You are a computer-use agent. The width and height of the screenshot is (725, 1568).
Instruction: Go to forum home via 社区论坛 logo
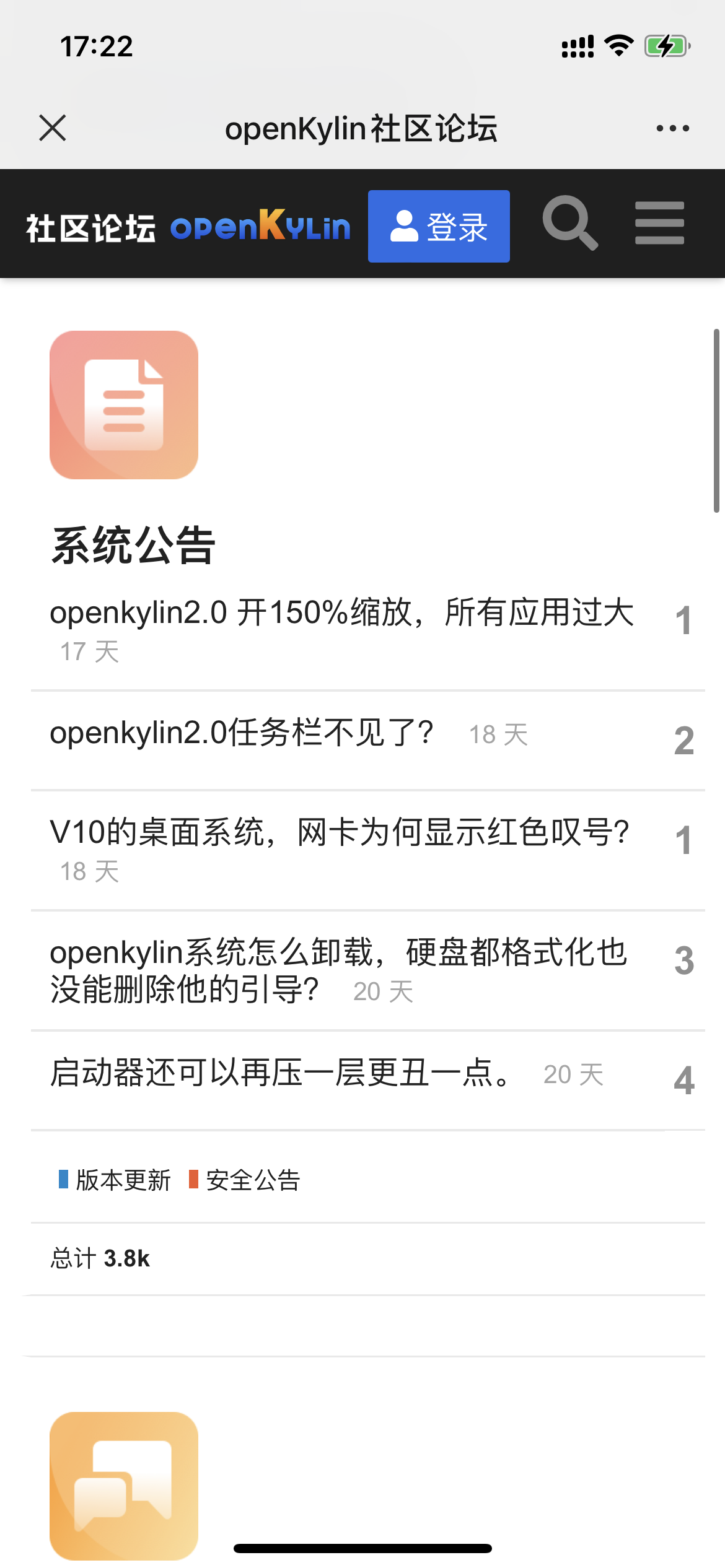coord(188,227)
